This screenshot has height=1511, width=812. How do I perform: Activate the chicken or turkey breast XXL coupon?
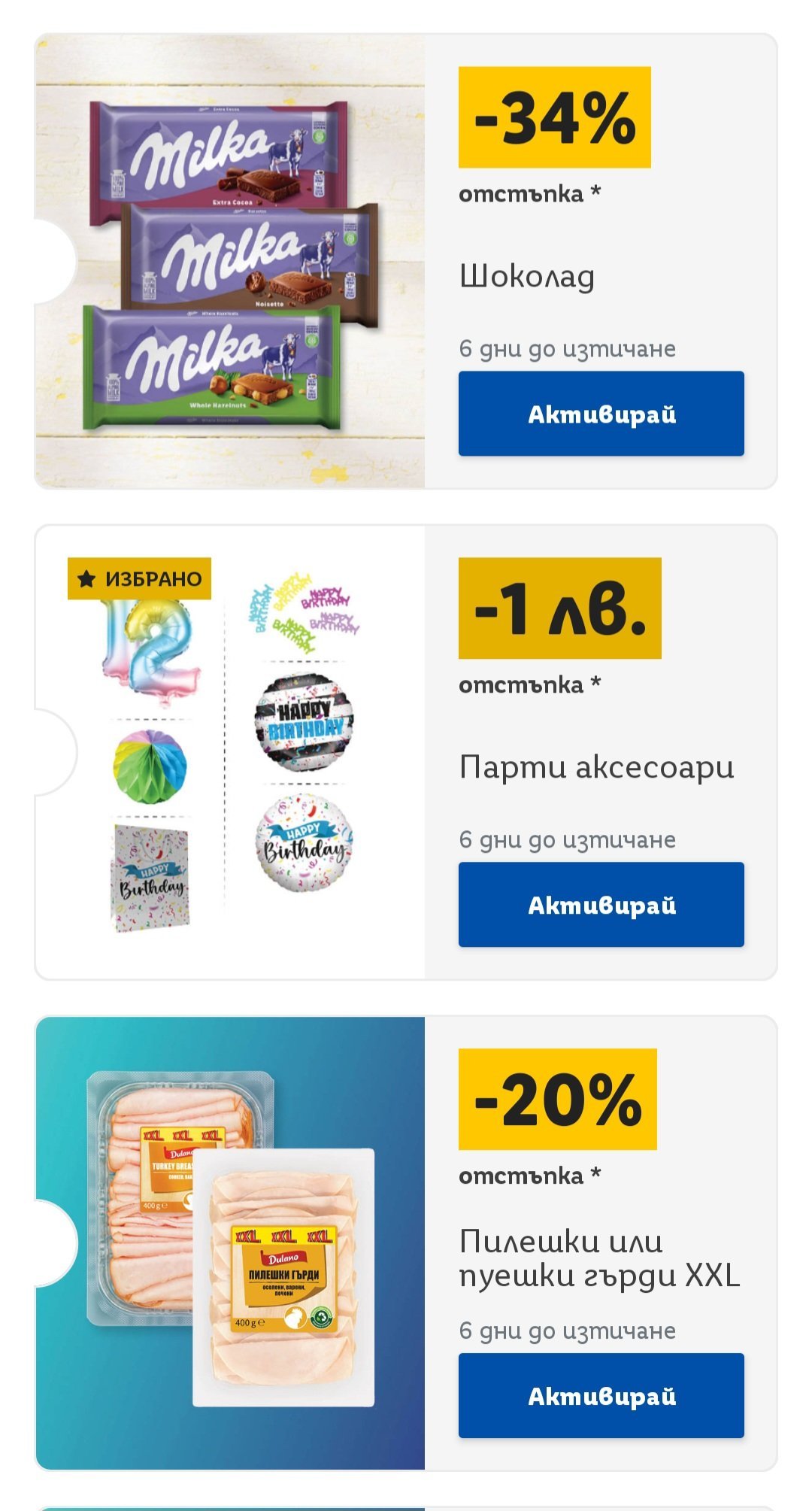click(601, 1396)
